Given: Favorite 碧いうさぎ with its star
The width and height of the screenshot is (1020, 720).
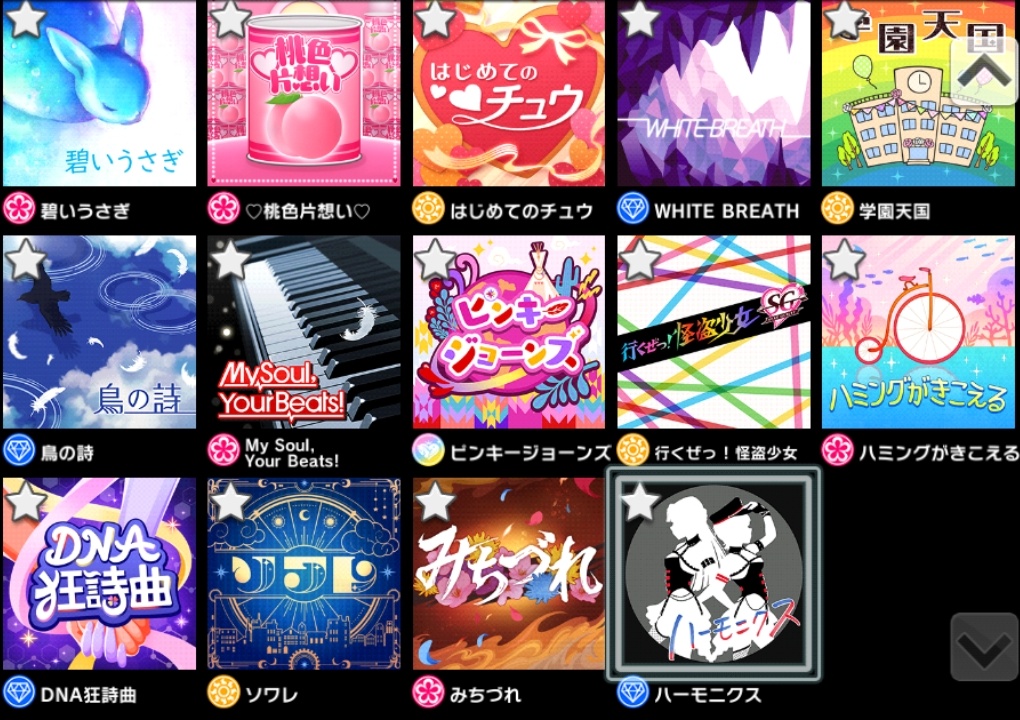Looking at the screenshot, I should (25, 19).
